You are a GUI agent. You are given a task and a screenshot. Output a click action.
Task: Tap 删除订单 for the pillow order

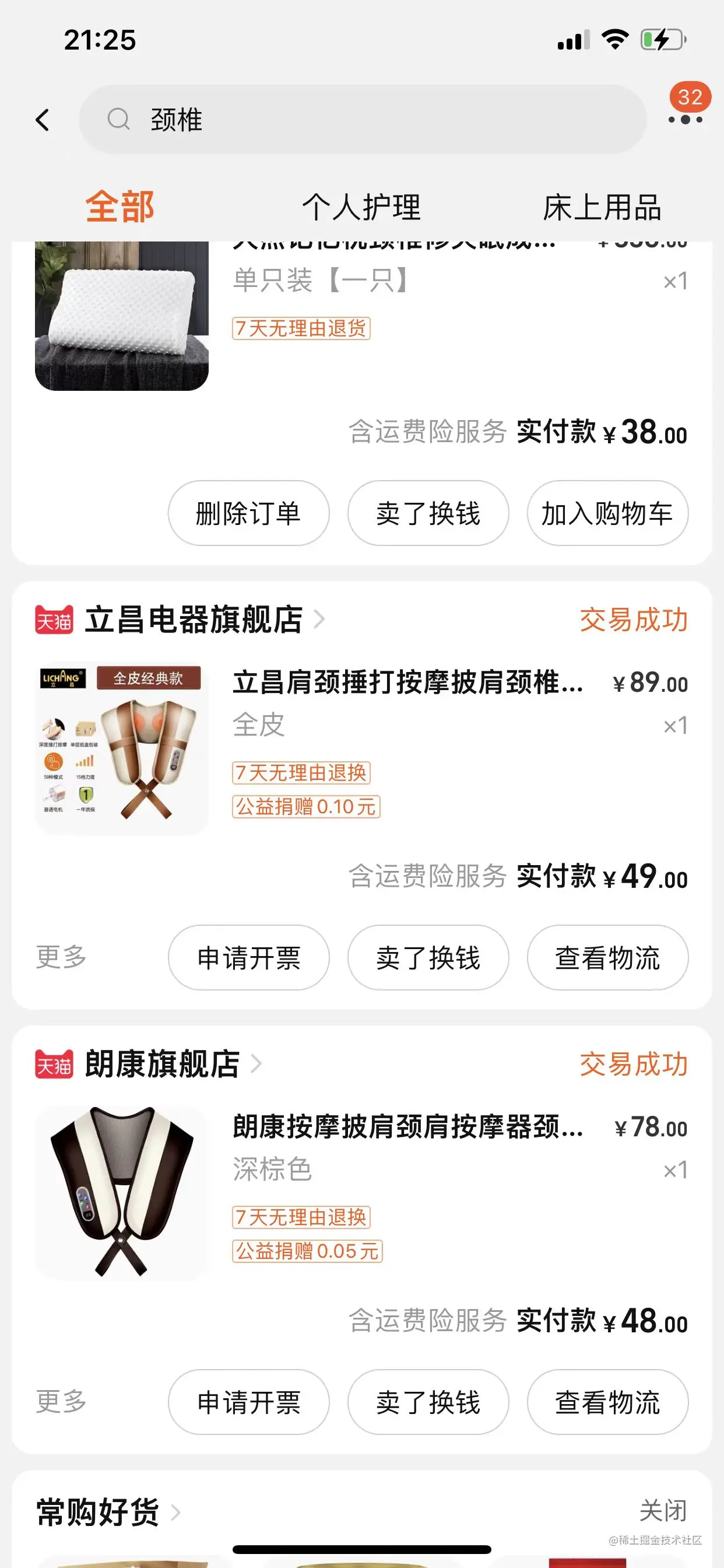pyautogui.click(x=248, y=513)
